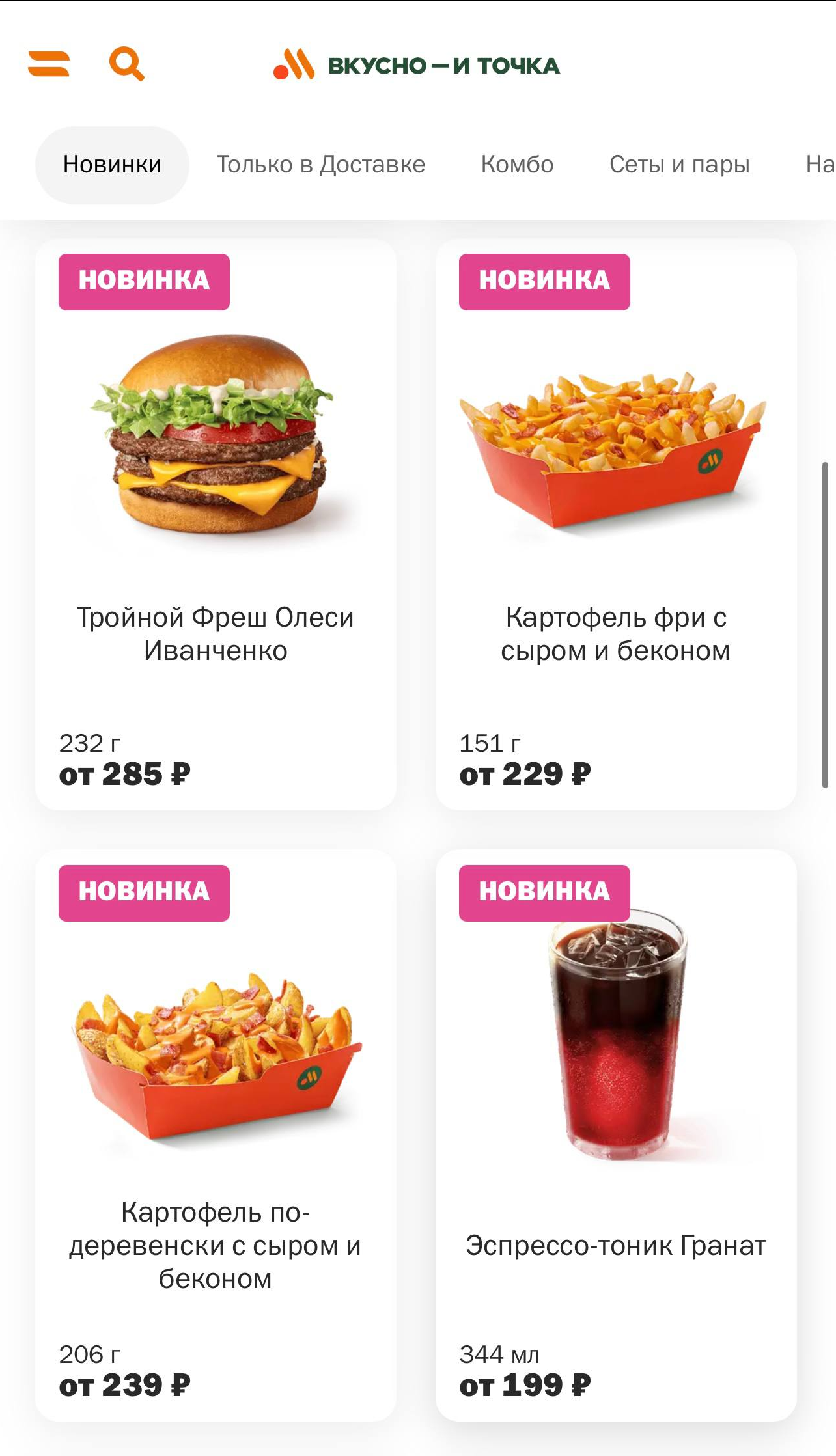Image resolution: width=836 pixels, height=1456 pixels.
Task: Tap the search magnifier icon
Action: coord(126,64)
